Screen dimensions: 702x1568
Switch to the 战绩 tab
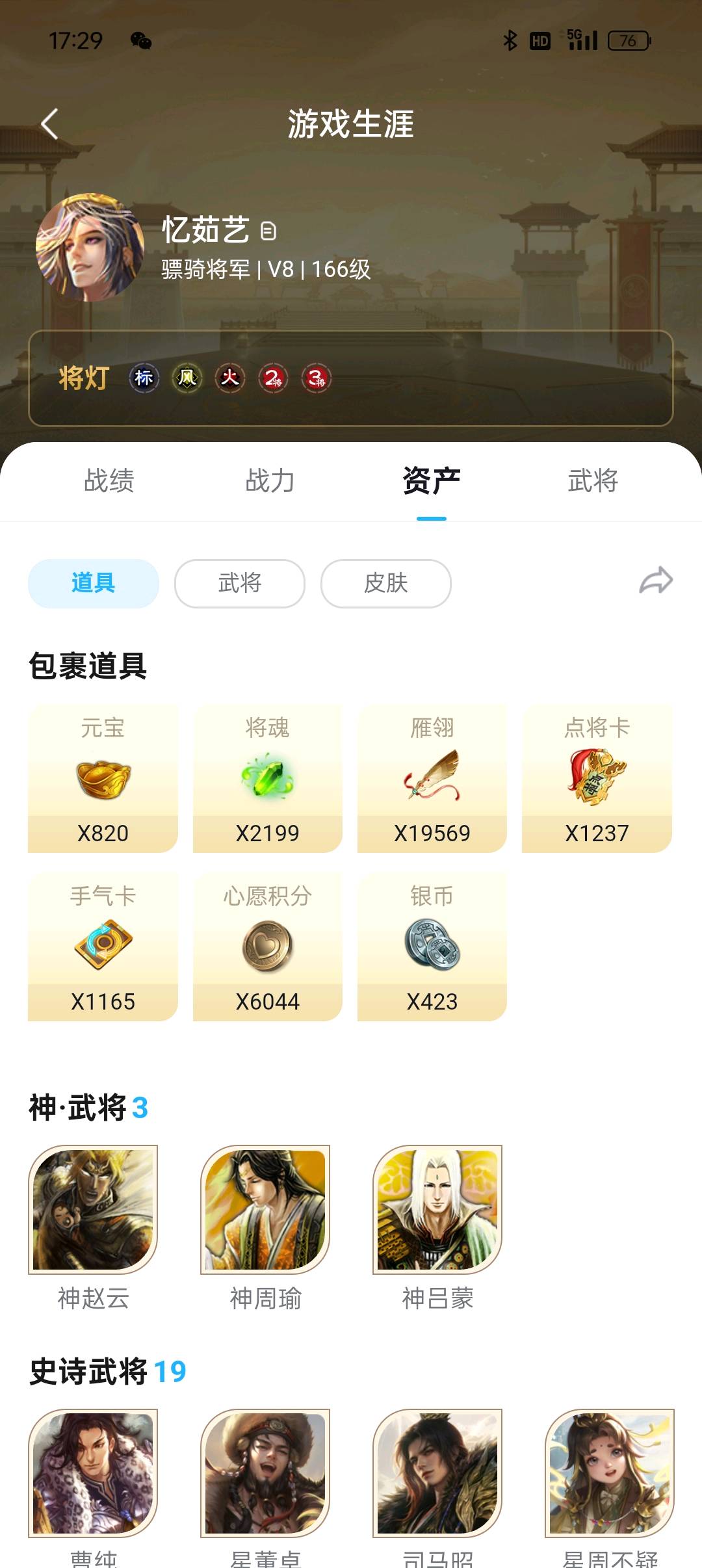109,481
